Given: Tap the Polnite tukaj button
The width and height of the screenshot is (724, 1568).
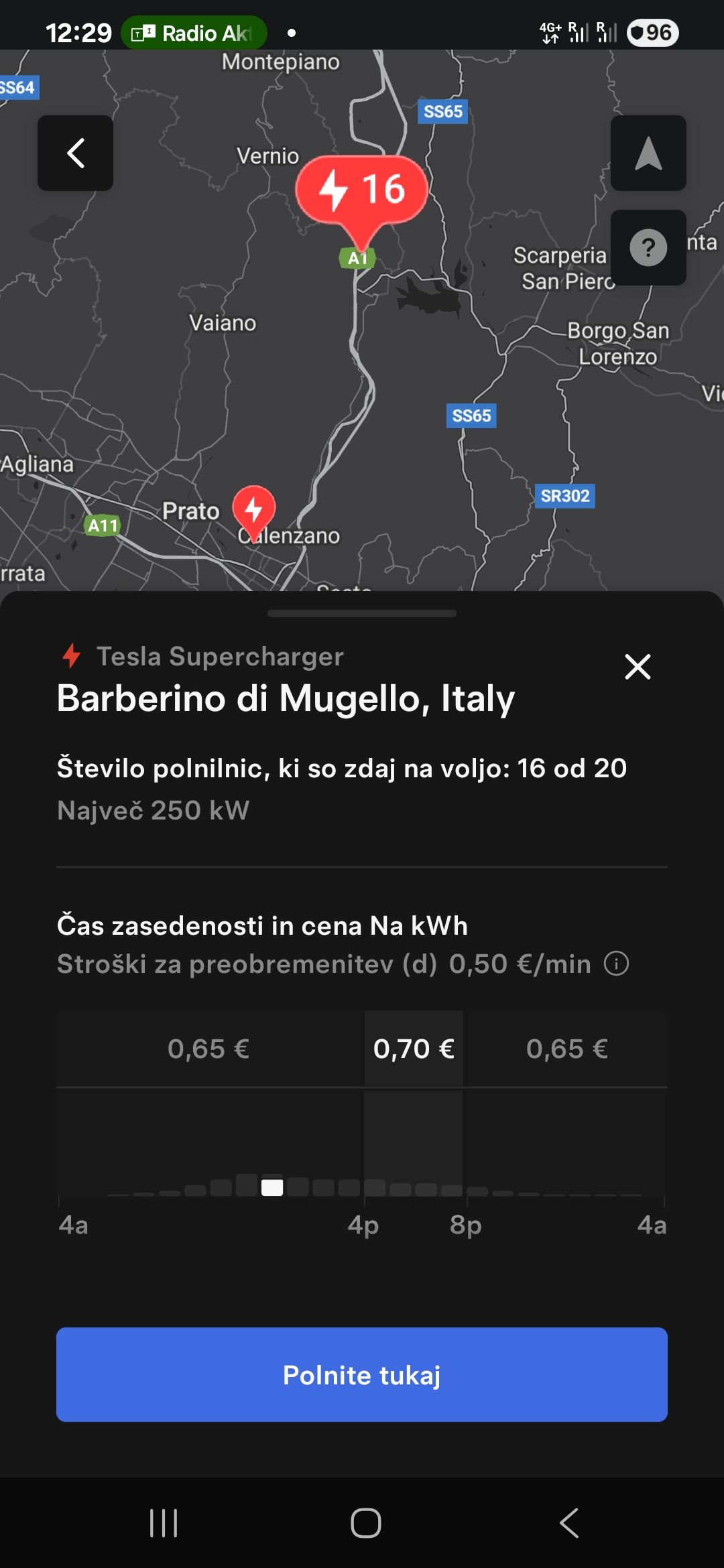Looking at the screenshot, I should coord(362,1374).
